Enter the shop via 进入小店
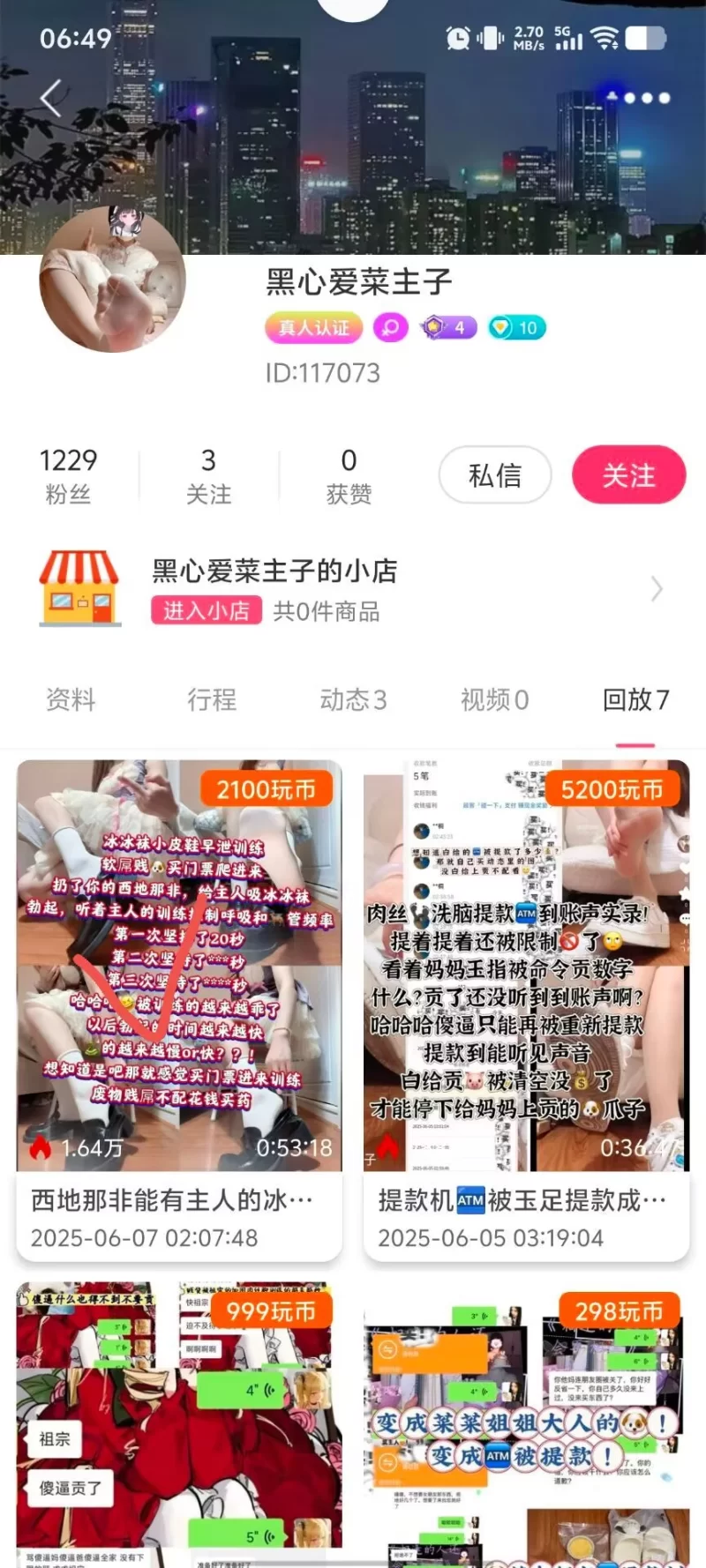This screenshot has height=1568, width=706. pyautogui.click(x=206, y=610)
